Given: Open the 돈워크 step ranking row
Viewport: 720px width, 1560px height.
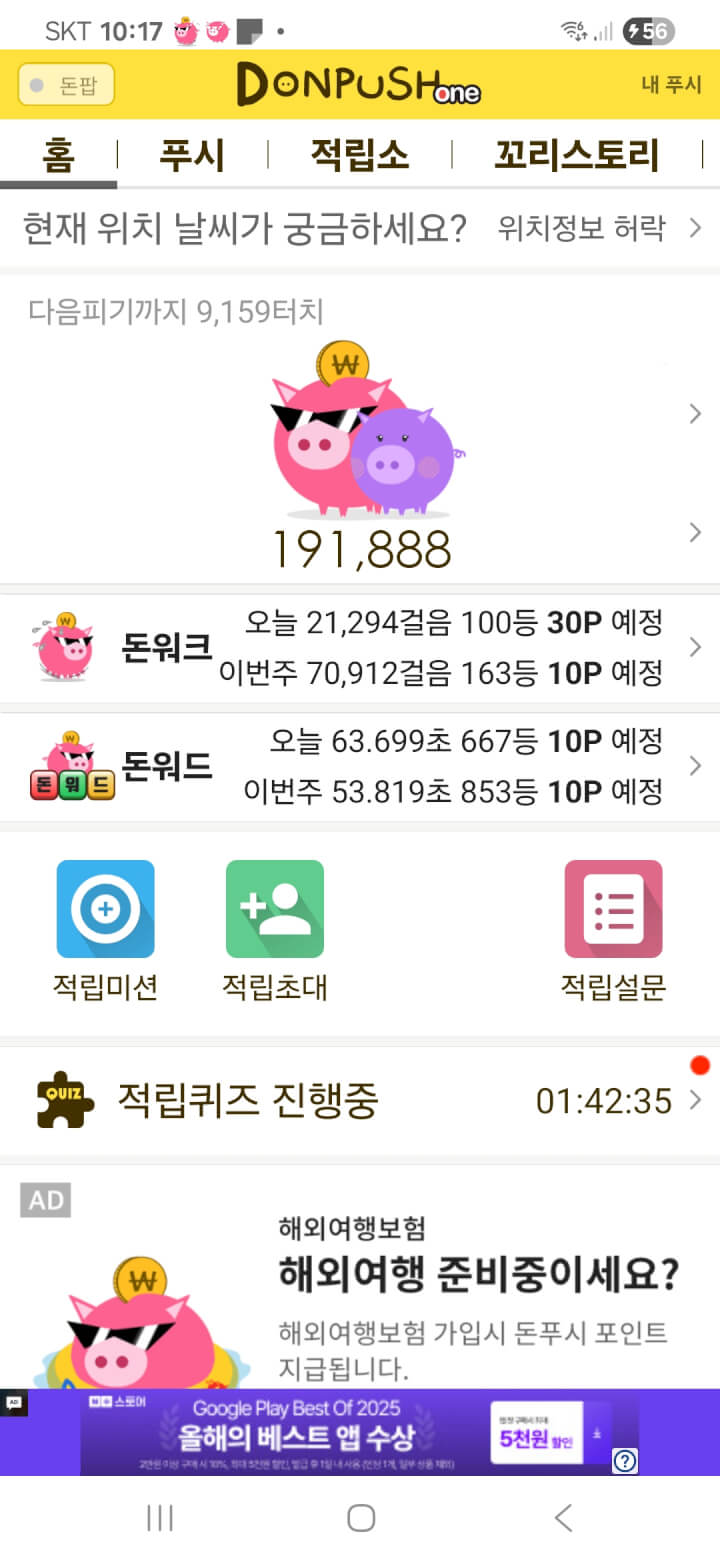Looking at the screenshot, I should 360,648.
